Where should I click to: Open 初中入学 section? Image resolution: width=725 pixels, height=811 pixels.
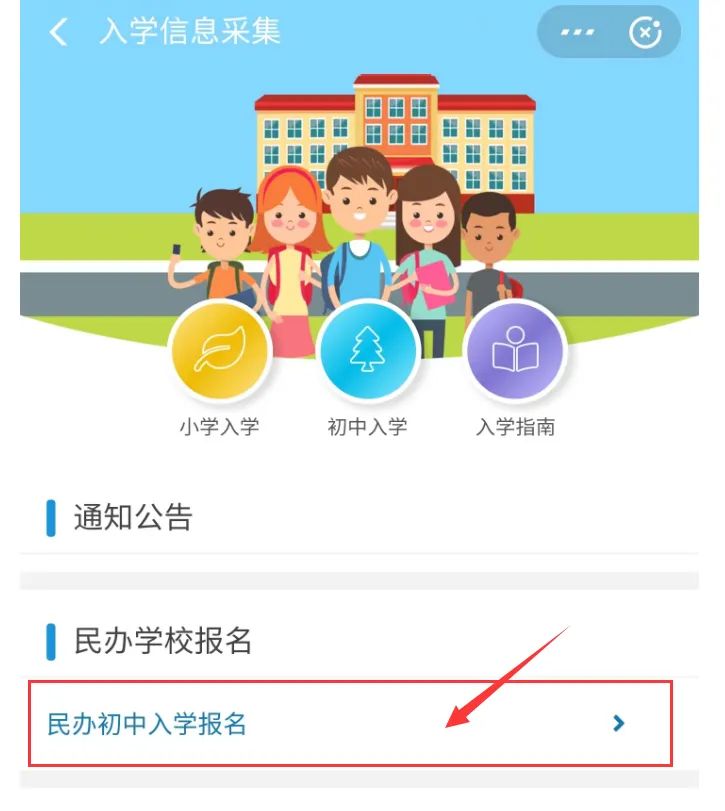click(367, 352)
